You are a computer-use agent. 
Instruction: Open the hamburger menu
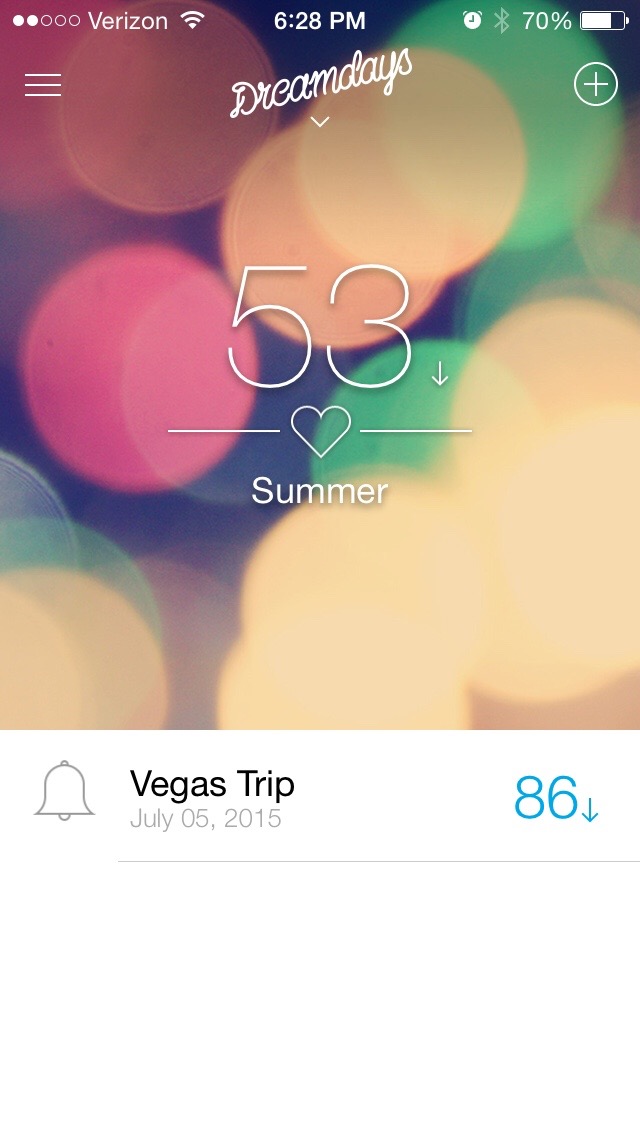tap(43, 86)
